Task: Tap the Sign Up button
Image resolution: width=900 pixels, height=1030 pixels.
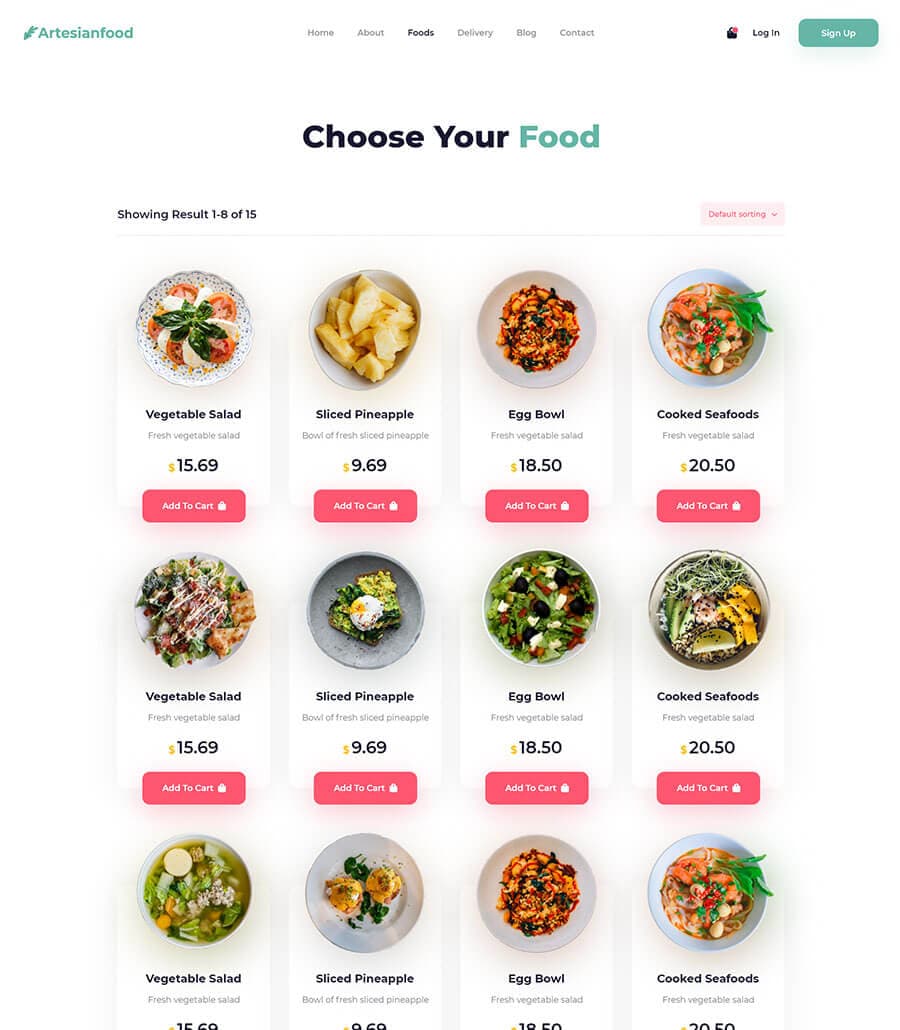Action: [x=838, y=33]
